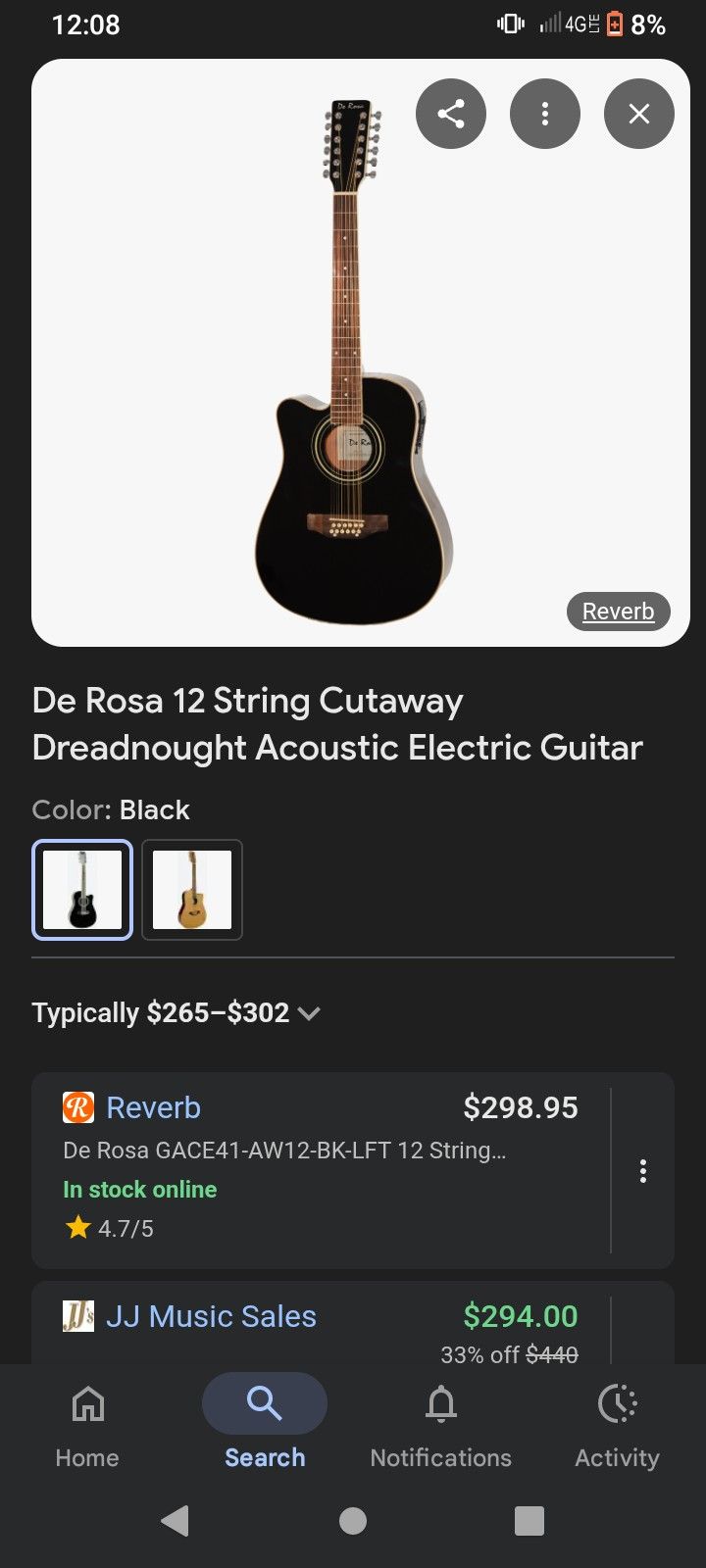Select the natural wood color variant

pyautogui.click(x=191, y=889)
